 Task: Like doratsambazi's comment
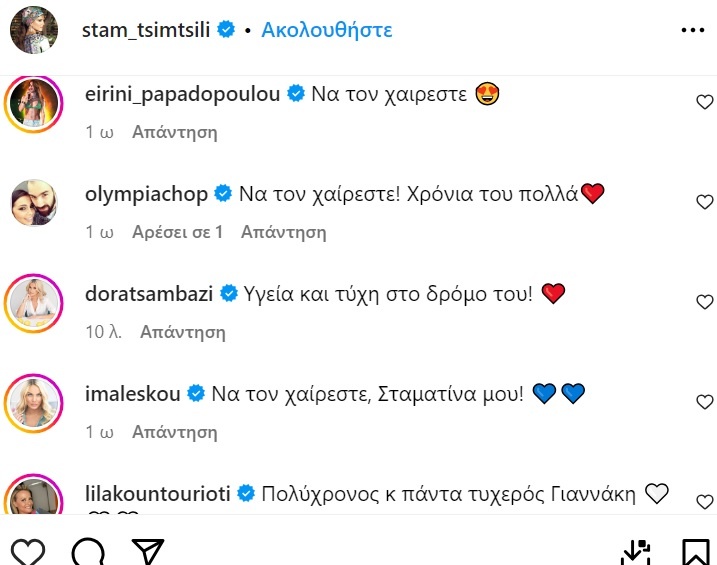pyautogui.click(x=704, y=302)
